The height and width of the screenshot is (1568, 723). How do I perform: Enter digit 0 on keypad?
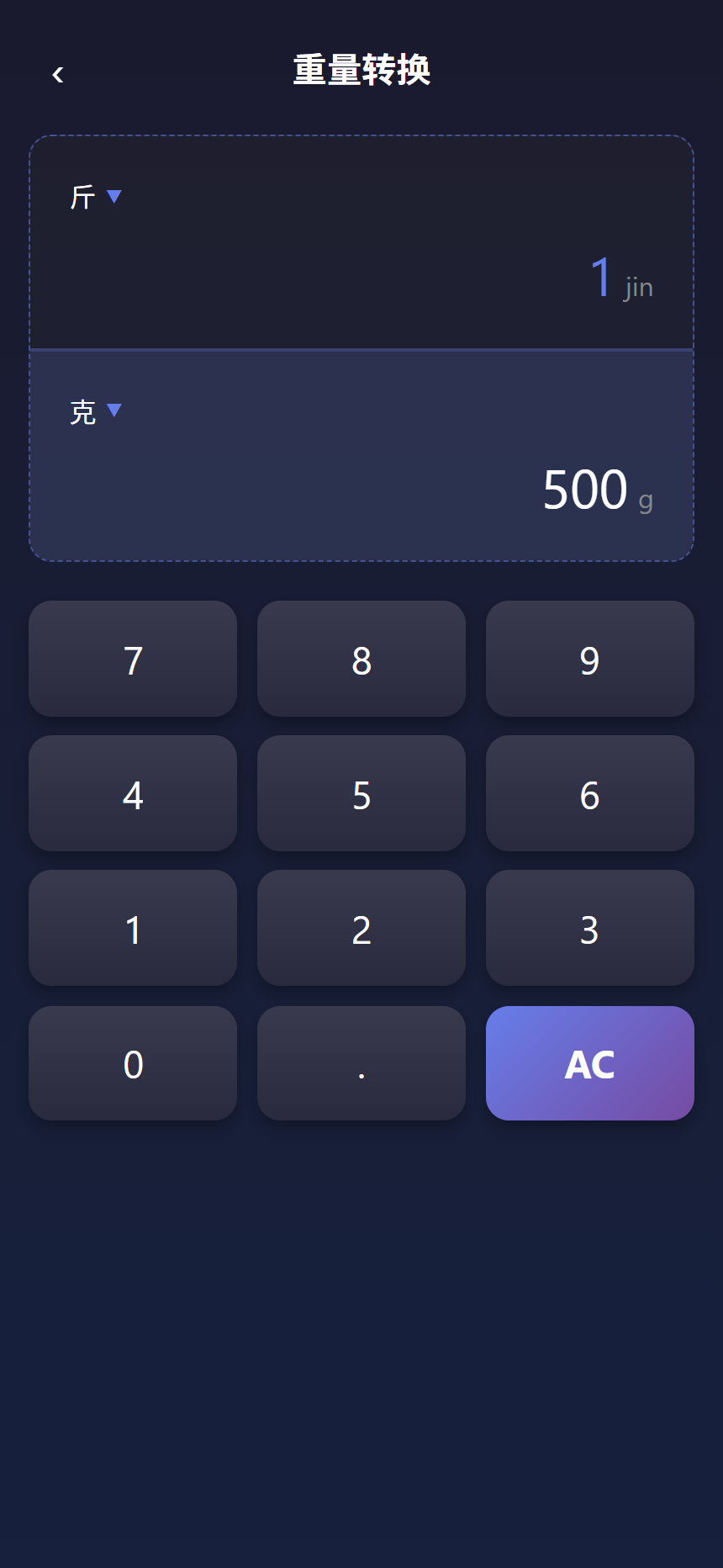click(133, 1063)
